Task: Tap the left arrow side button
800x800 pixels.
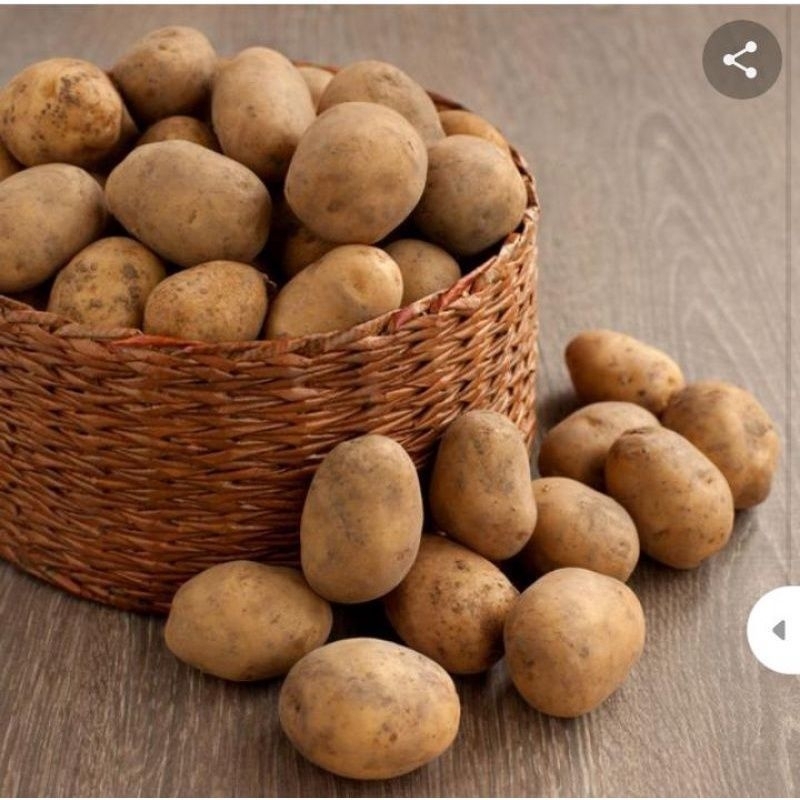Action: coord(777,629)
